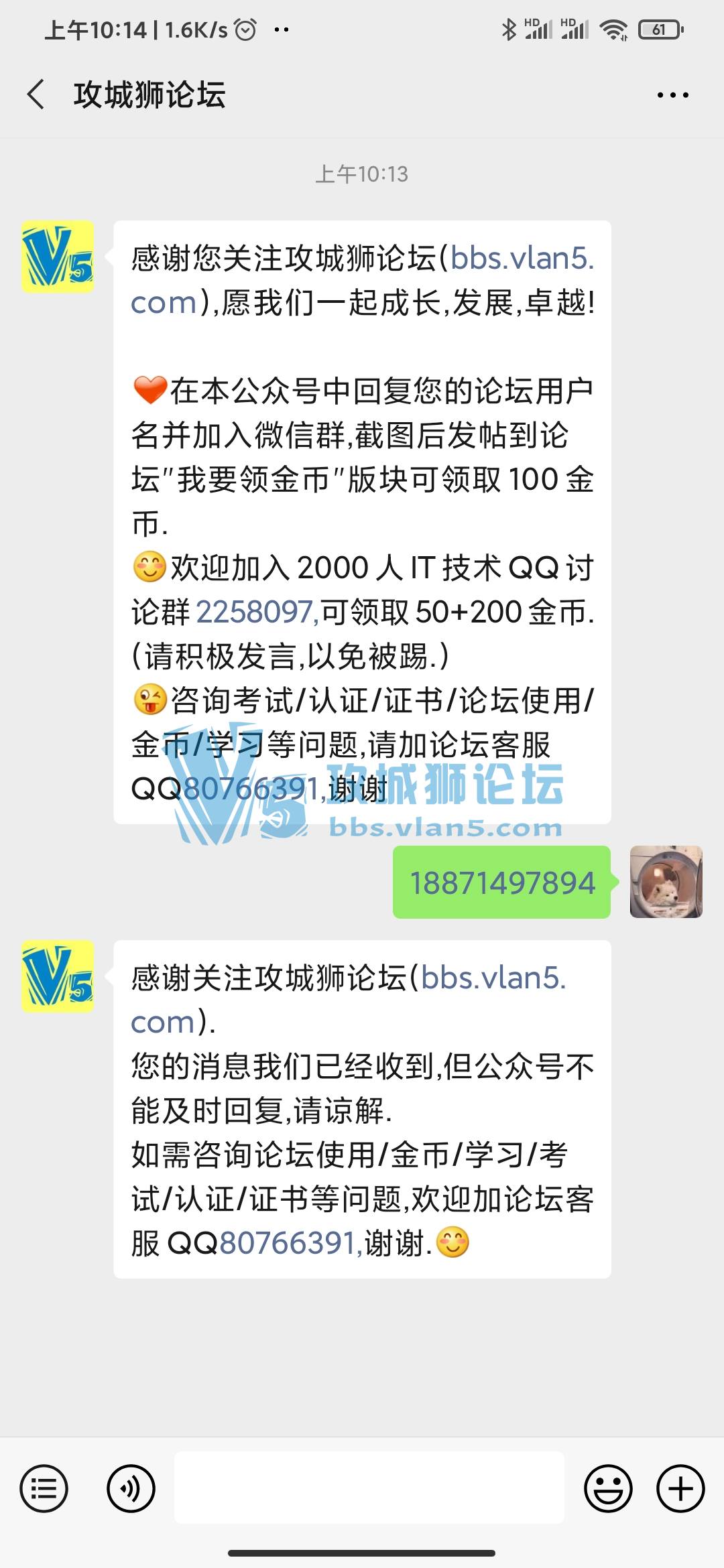Open the emoji picker

608,1489
